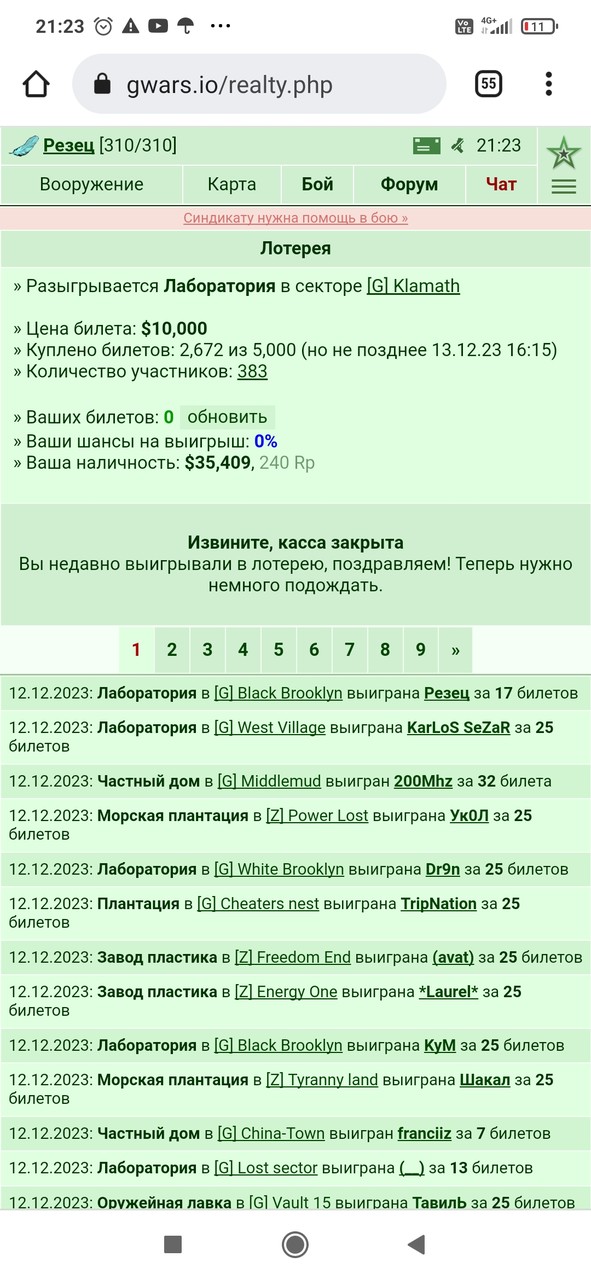The width and height of the screenshot is (591, 1280).
Task: Open the browser tab switcher showing 55
Action: click(488, 84)
